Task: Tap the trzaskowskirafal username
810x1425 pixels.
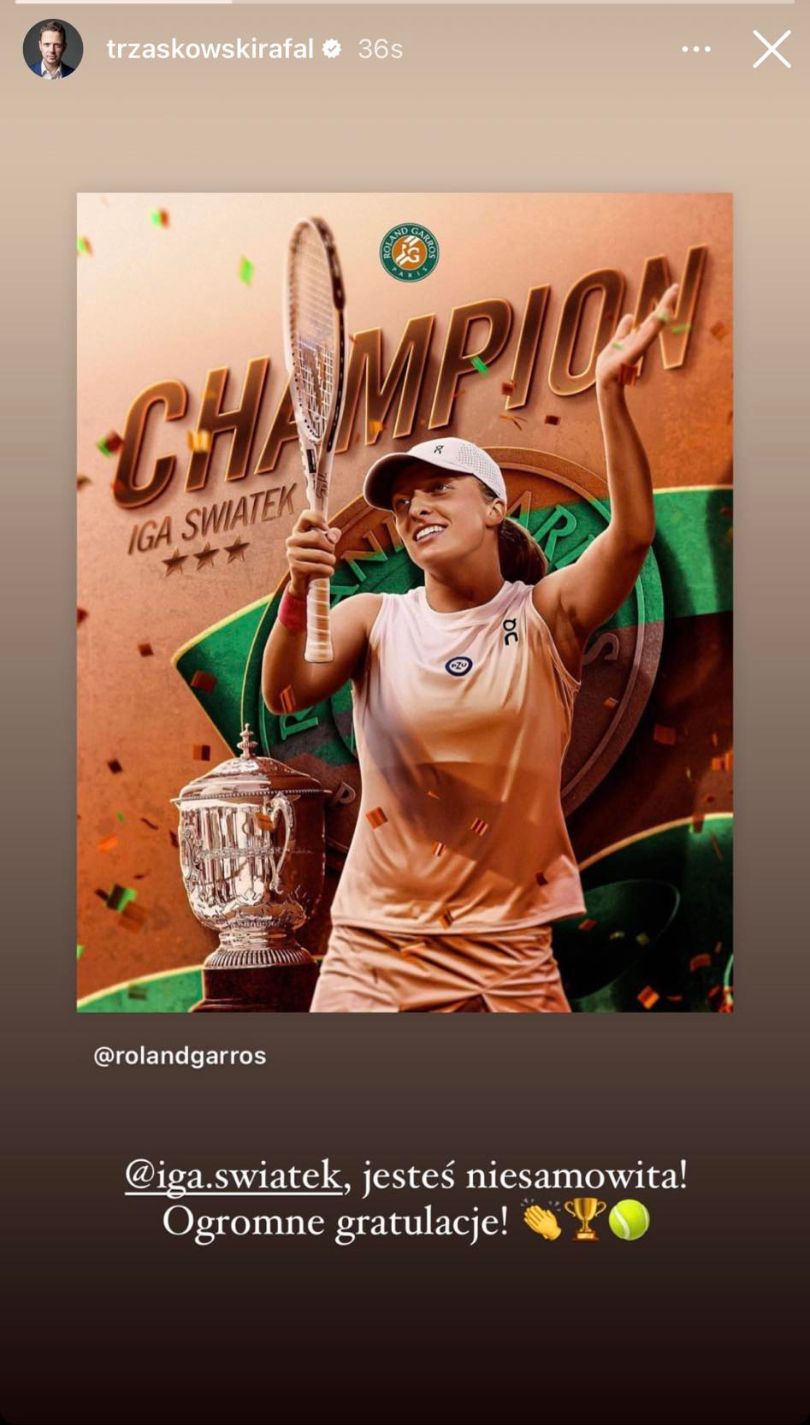Action: 210,49
